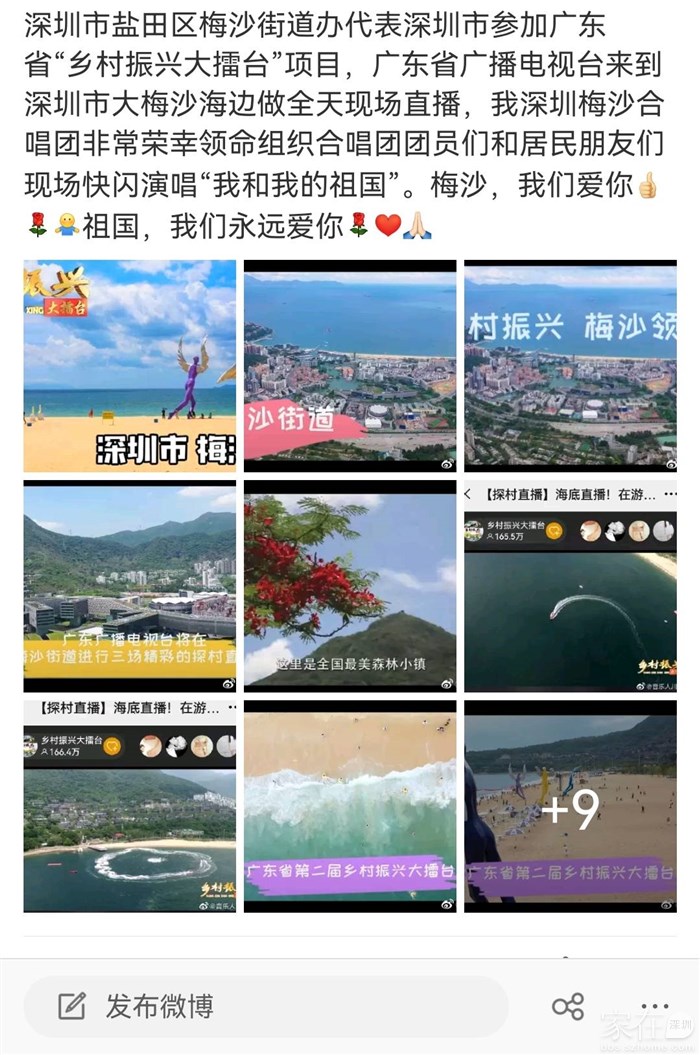Share this Weibo post

point(568,1006)
